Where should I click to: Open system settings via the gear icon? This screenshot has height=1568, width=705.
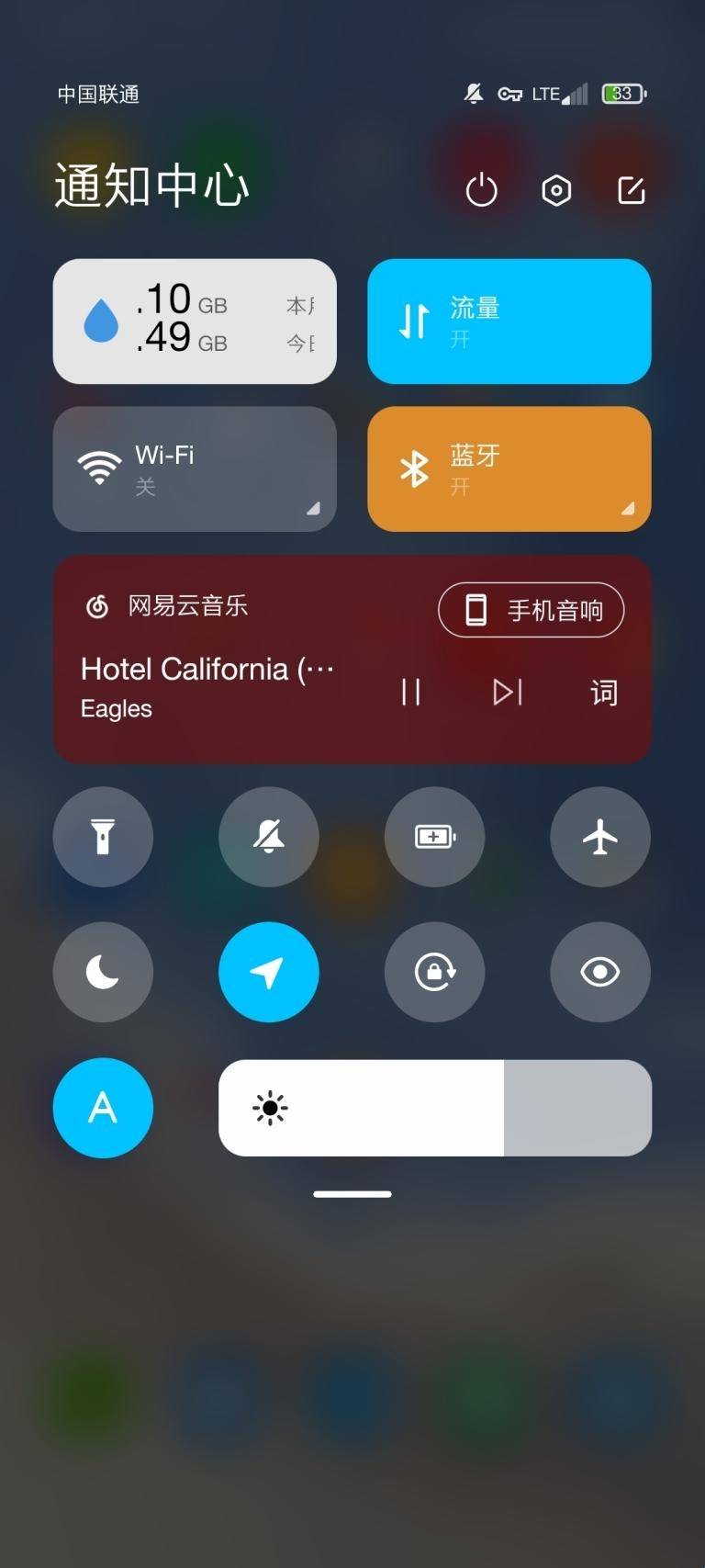click(556, 191)
